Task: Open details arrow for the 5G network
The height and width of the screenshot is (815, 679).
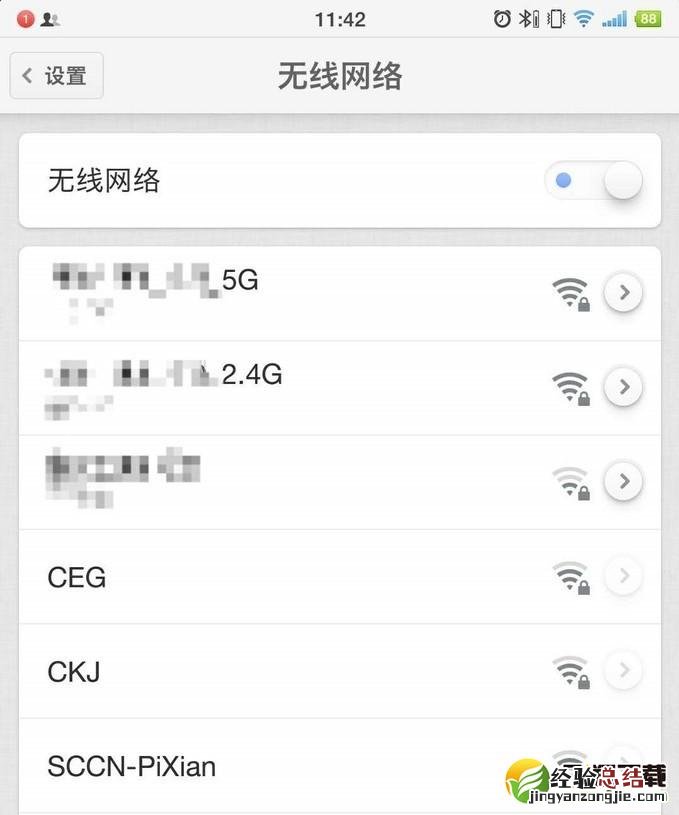Action: click(624, 293)
